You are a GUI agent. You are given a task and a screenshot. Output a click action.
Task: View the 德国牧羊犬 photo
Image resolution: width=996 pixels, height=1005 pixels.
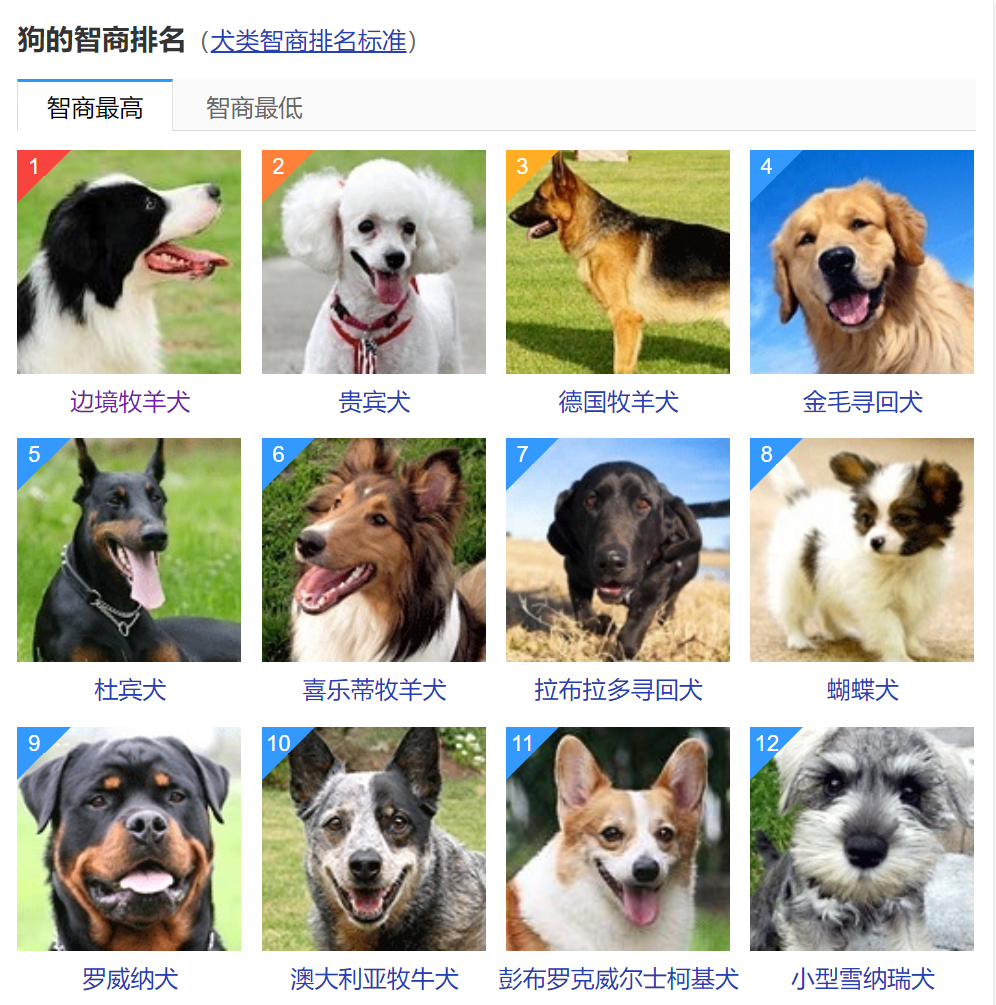[x=618, y=262]
